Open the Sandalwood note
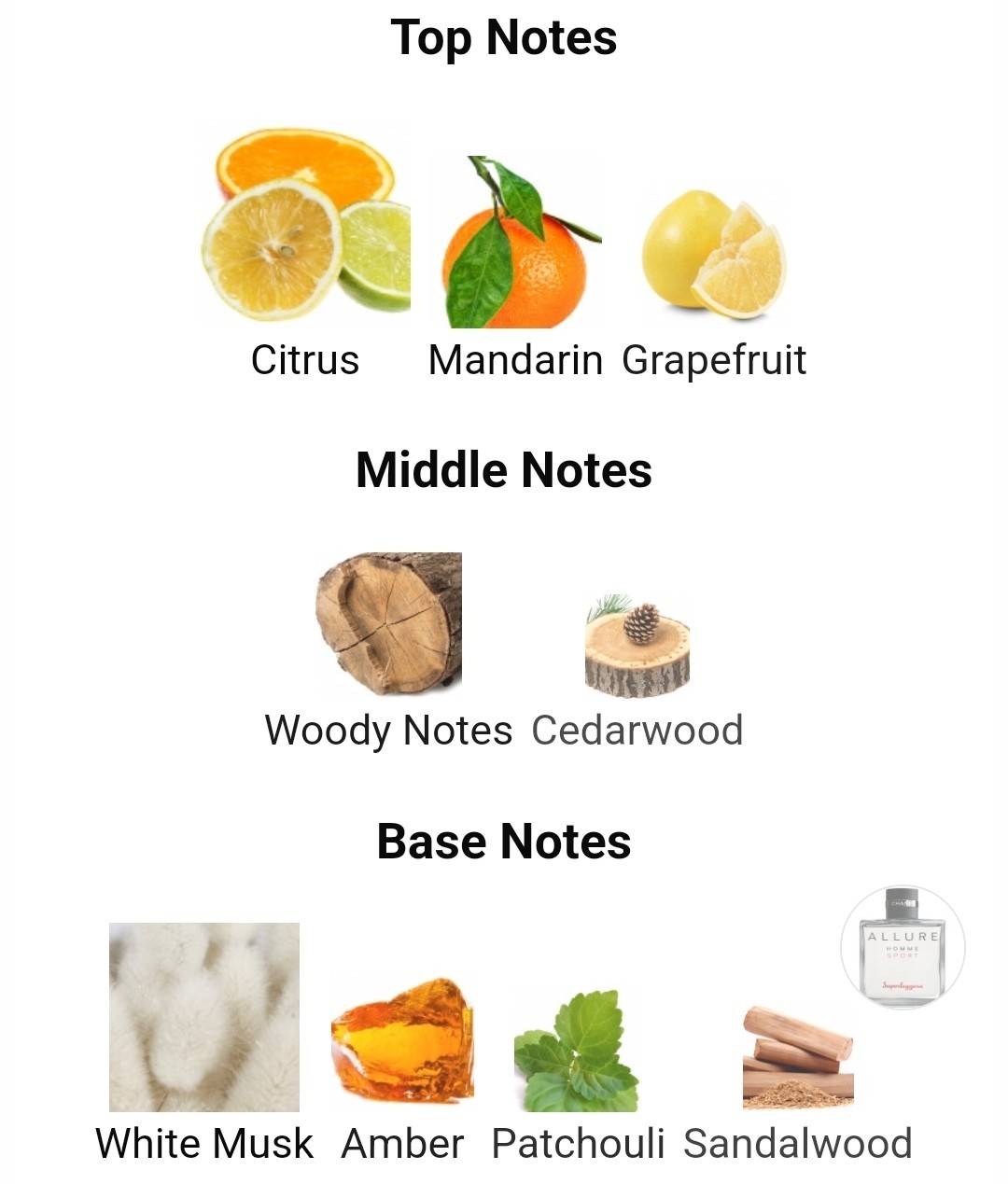1008x1184 pixels. tap(798, 1059)
